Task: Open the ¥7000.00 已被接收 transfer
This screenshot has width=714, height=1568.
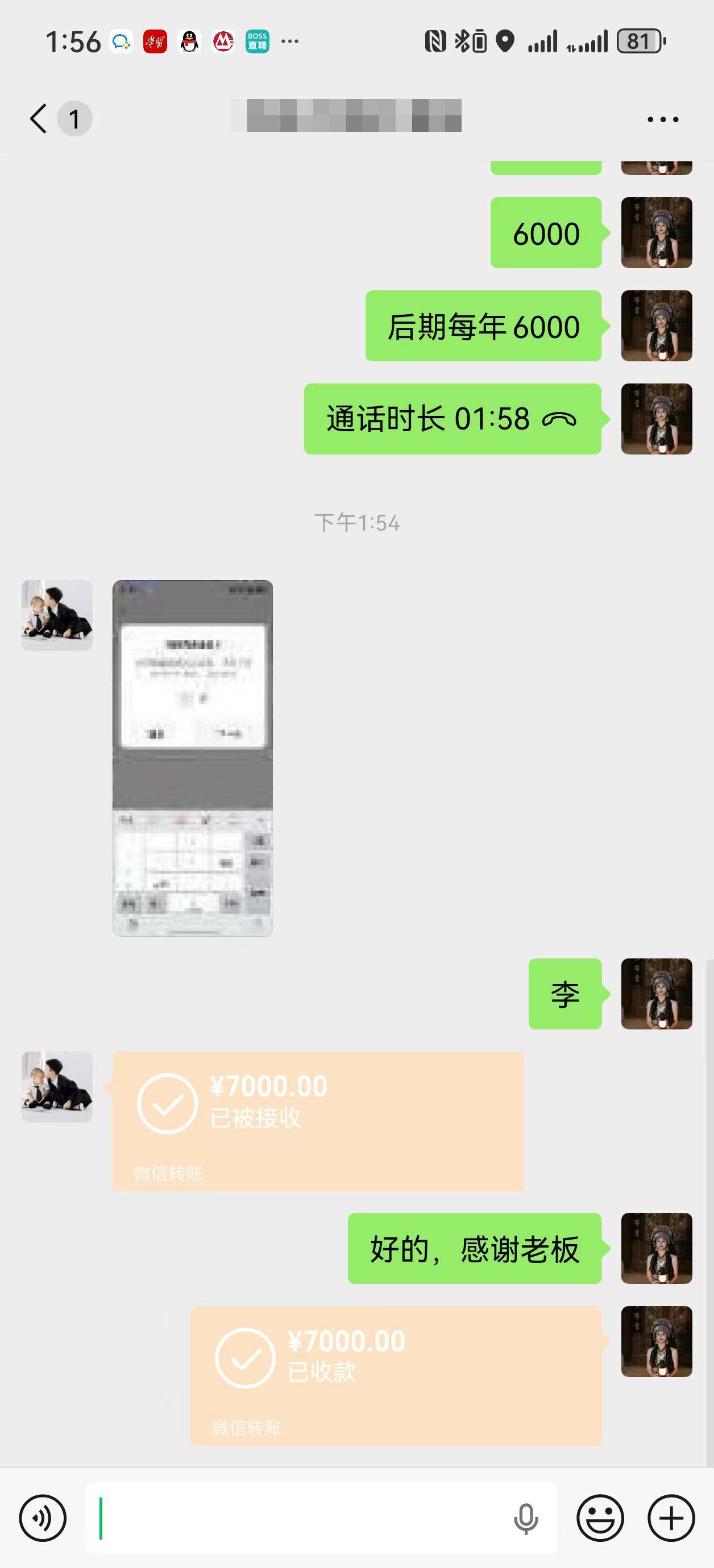Action: 317,1120
